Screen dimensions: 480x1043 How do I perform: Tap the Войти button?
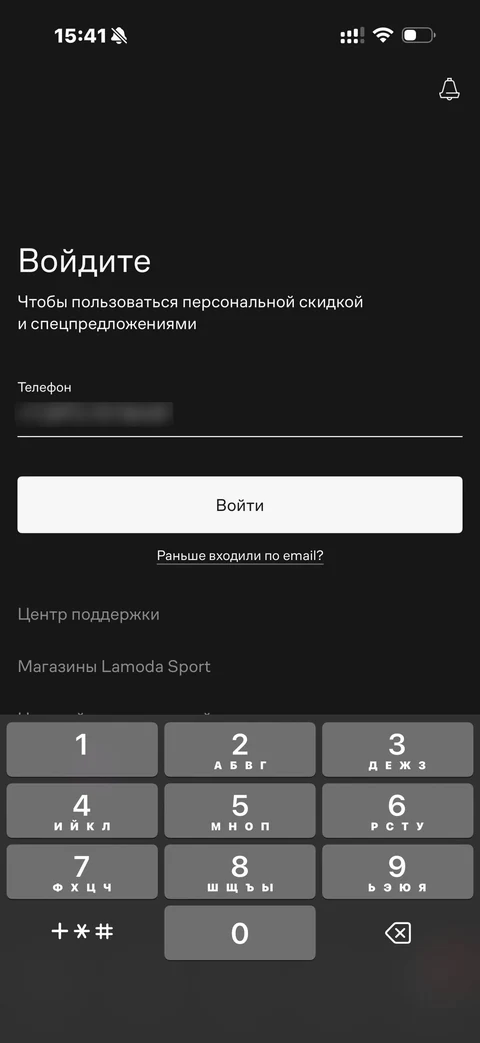click(x=240, y=505)
